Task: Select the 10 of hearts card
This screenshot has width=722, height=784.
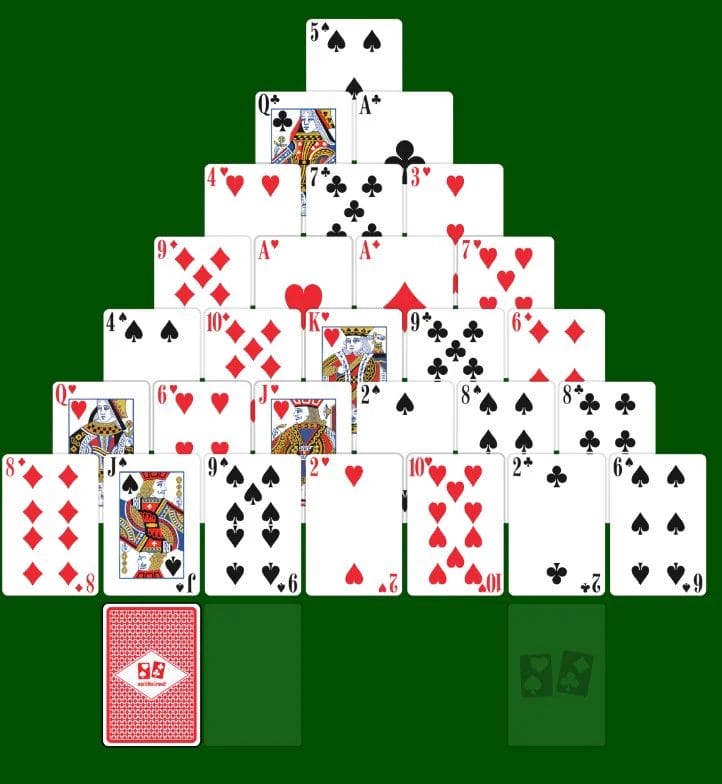Action: [455, 525]
